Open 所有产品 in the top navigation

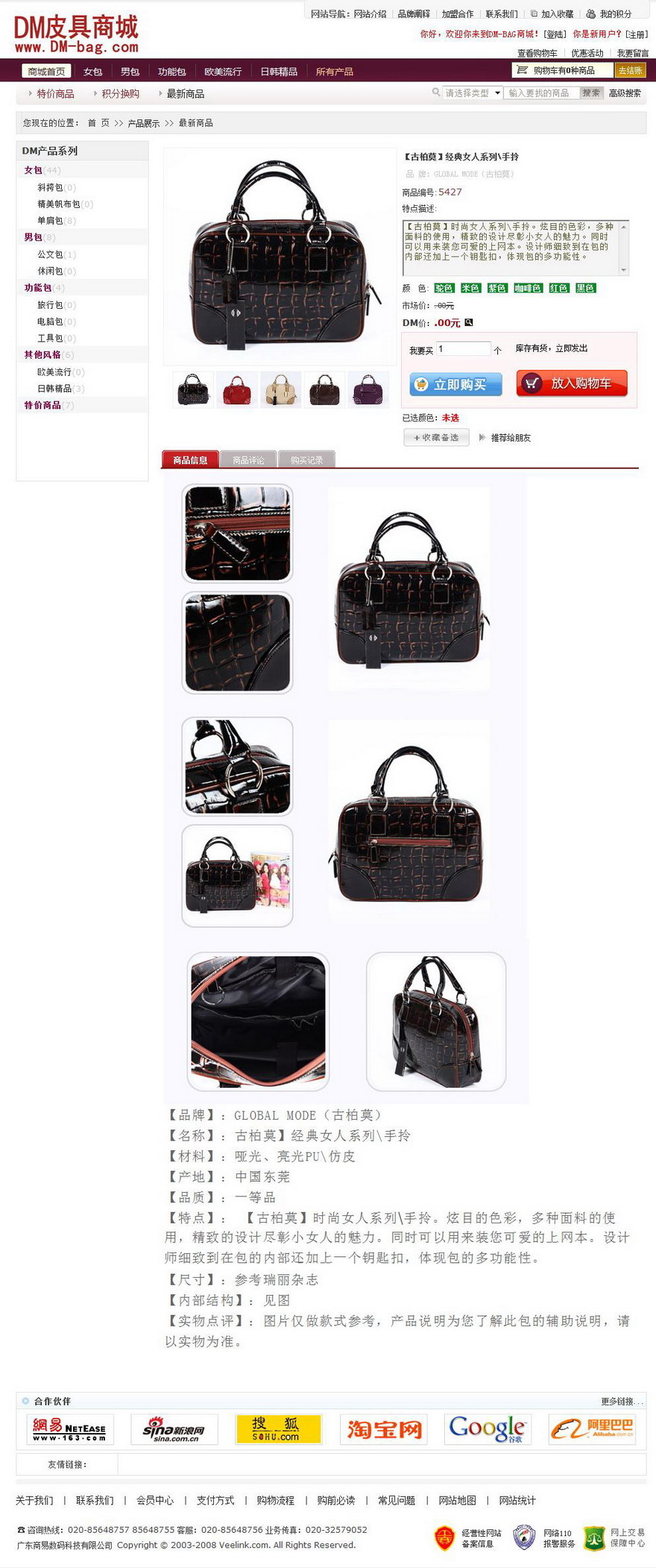pos(334,72)
